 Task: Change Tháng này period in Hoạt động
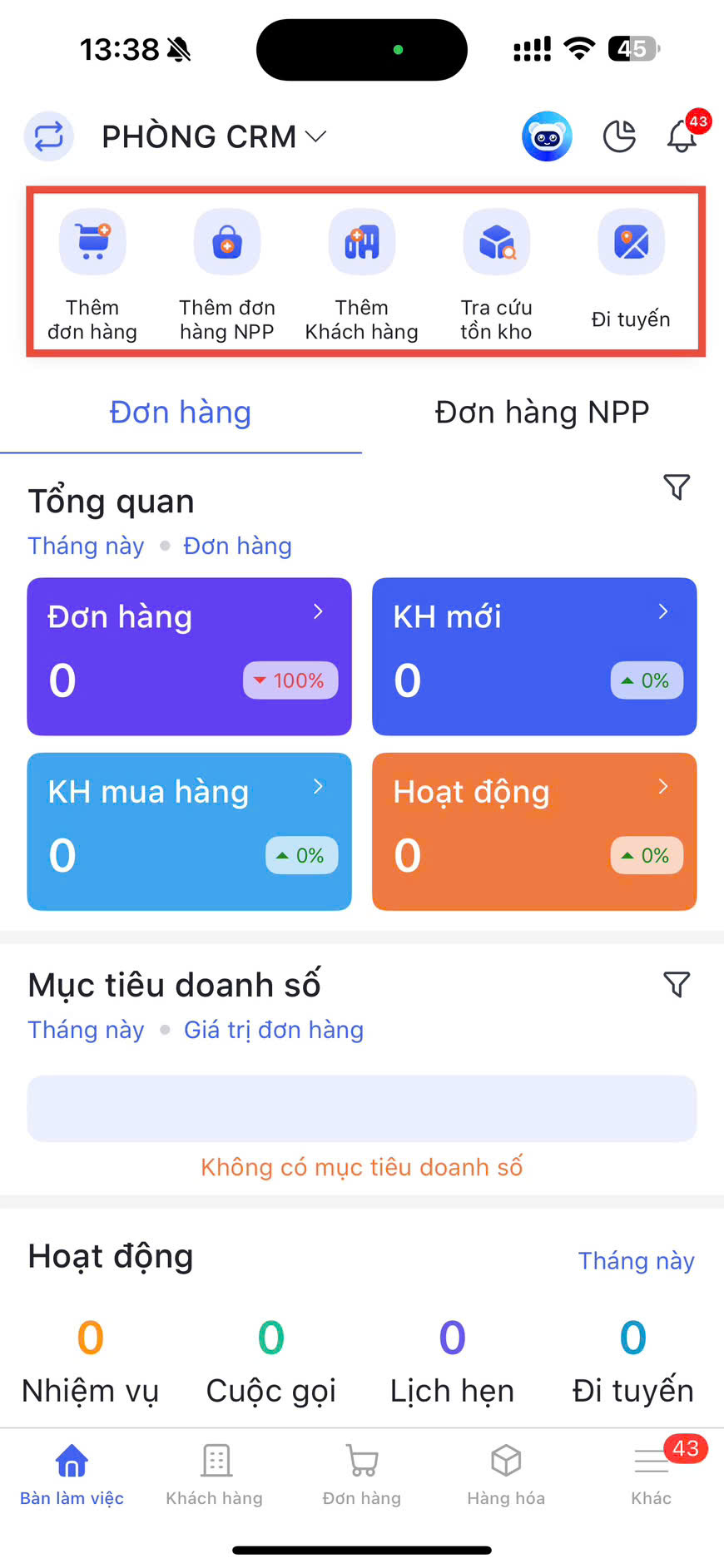pyautogui.click(x=636, y=1261)
